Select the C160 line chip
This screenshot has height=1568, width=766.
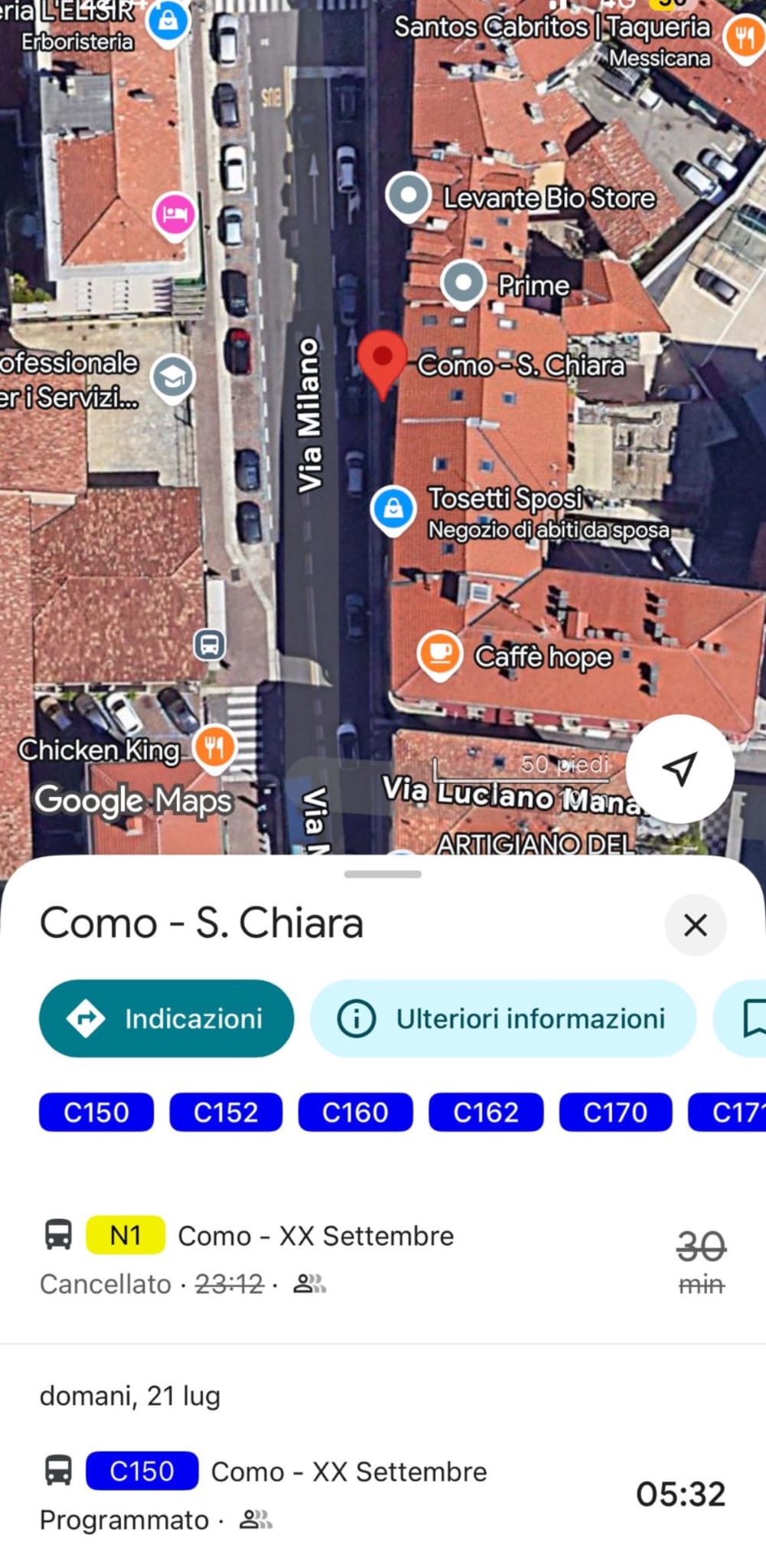355,1112
